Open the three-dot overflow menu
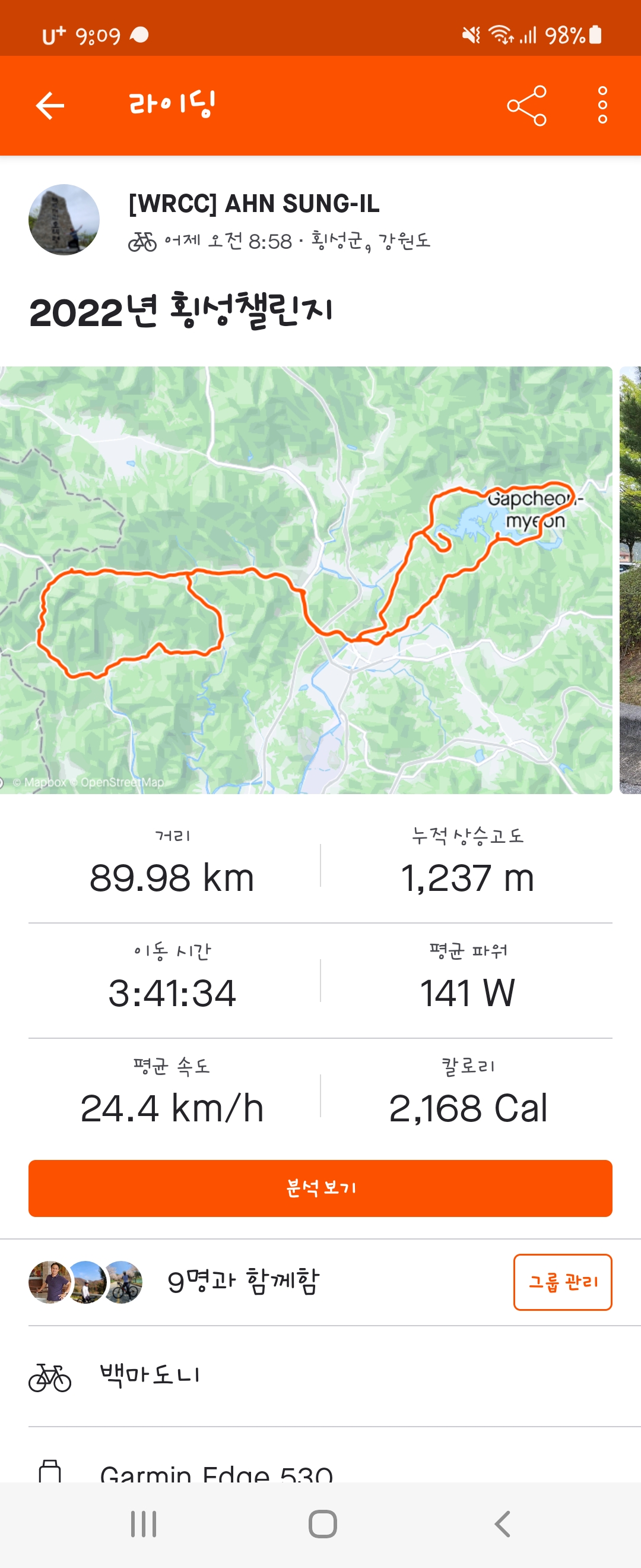 point(602,105)
